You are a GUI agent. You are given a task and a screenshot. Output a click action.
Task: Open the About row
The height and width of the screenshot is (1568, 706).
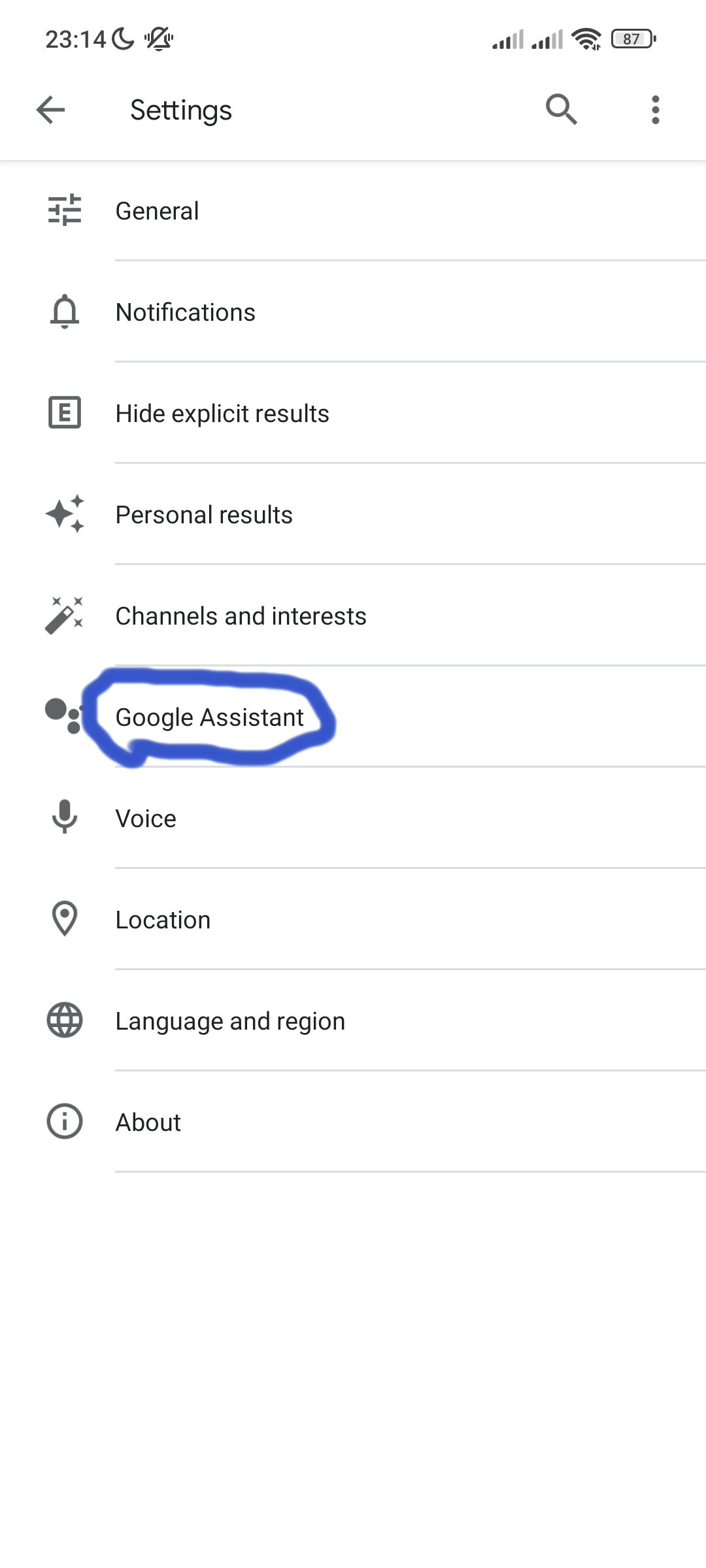click(x=353, y=1122)
